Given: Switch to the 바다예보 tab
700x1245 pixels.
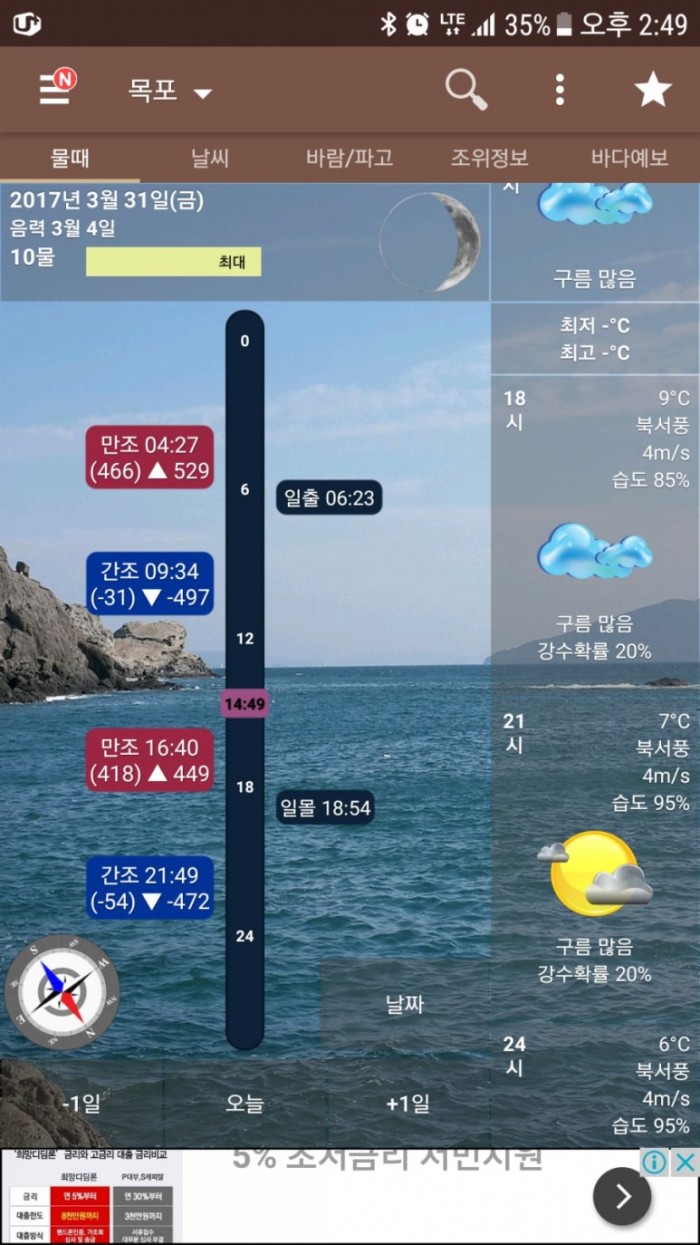Looking at the screenshot, I should pos(629,158).
